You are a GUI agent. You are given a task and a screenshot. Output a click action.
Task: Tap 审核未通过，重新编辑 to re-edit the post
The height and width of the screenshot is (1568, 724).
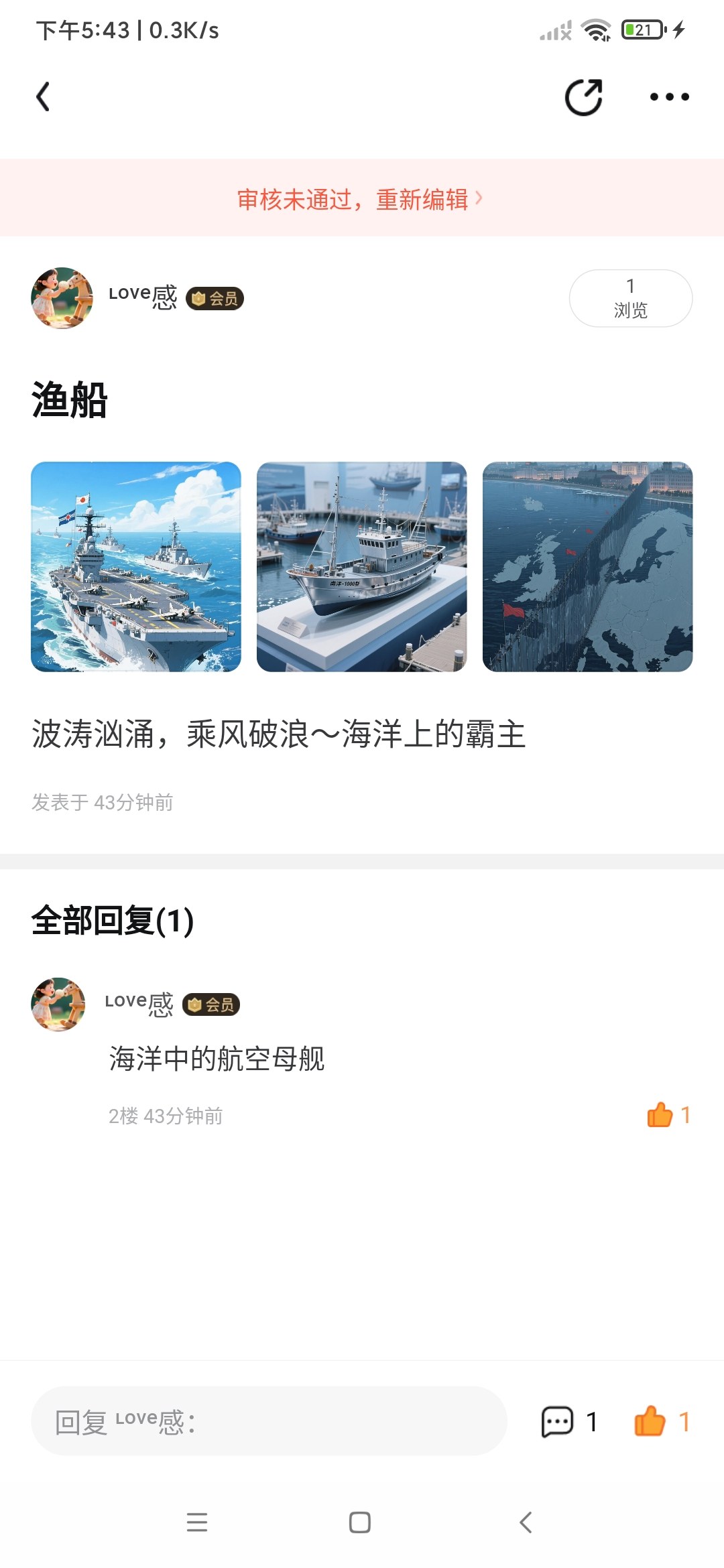click(360, 199)
